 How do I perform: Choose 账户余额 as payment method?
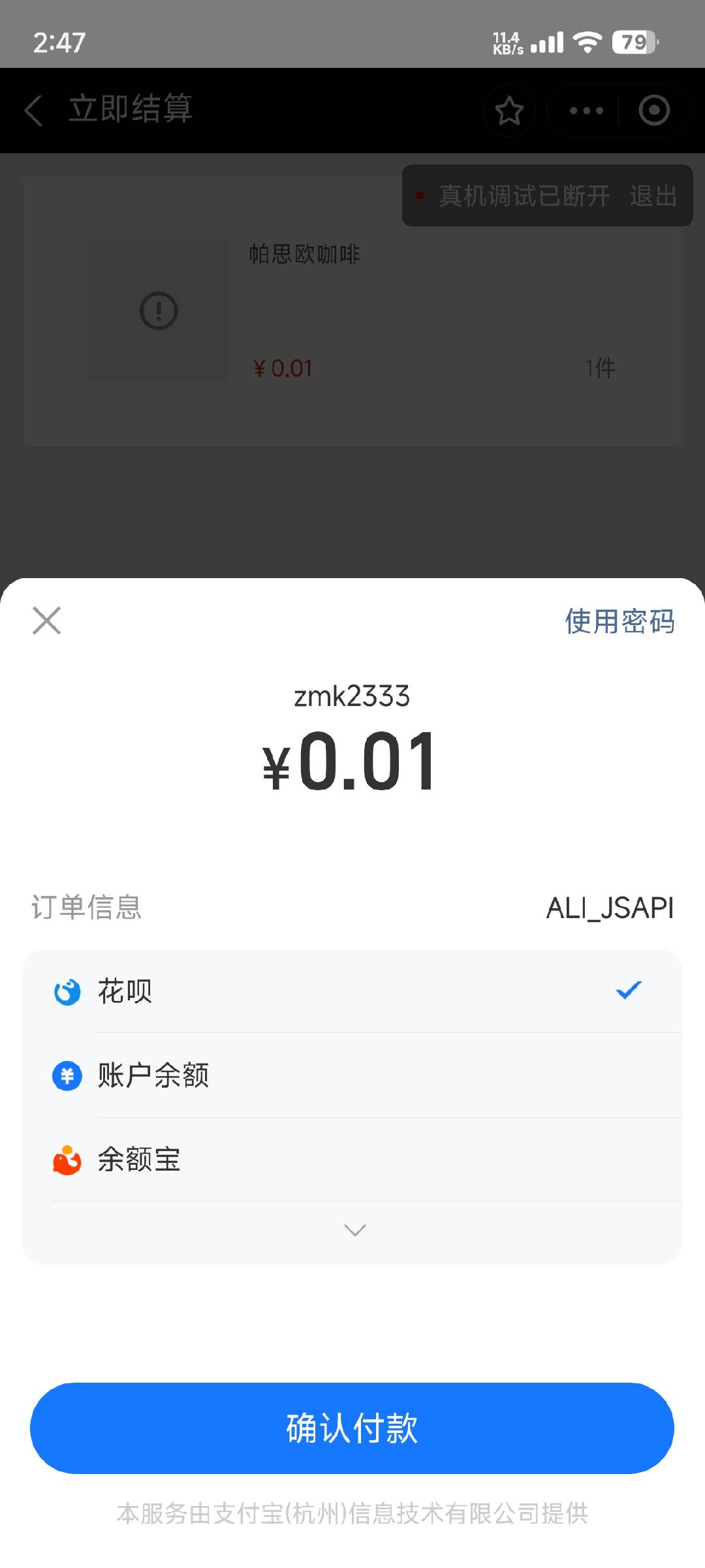tap(352, 1075)
